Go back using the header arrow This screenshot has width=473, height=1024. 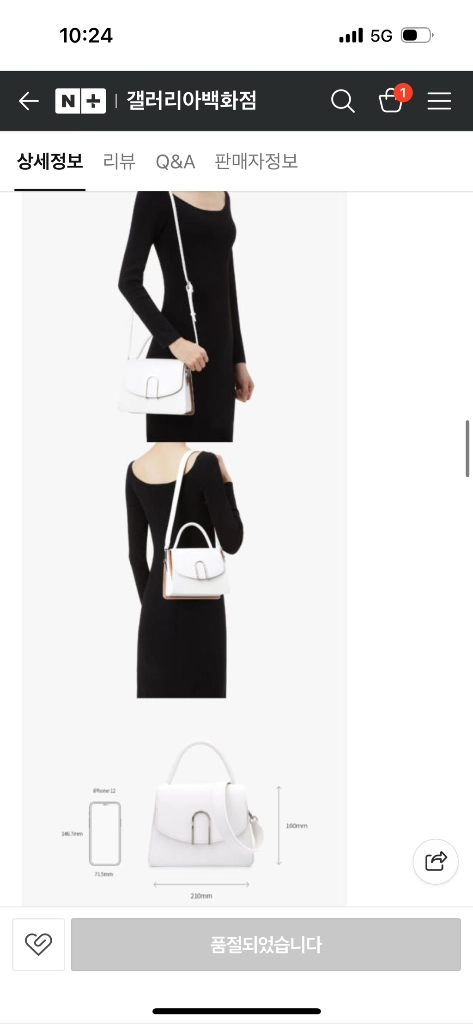29,101
